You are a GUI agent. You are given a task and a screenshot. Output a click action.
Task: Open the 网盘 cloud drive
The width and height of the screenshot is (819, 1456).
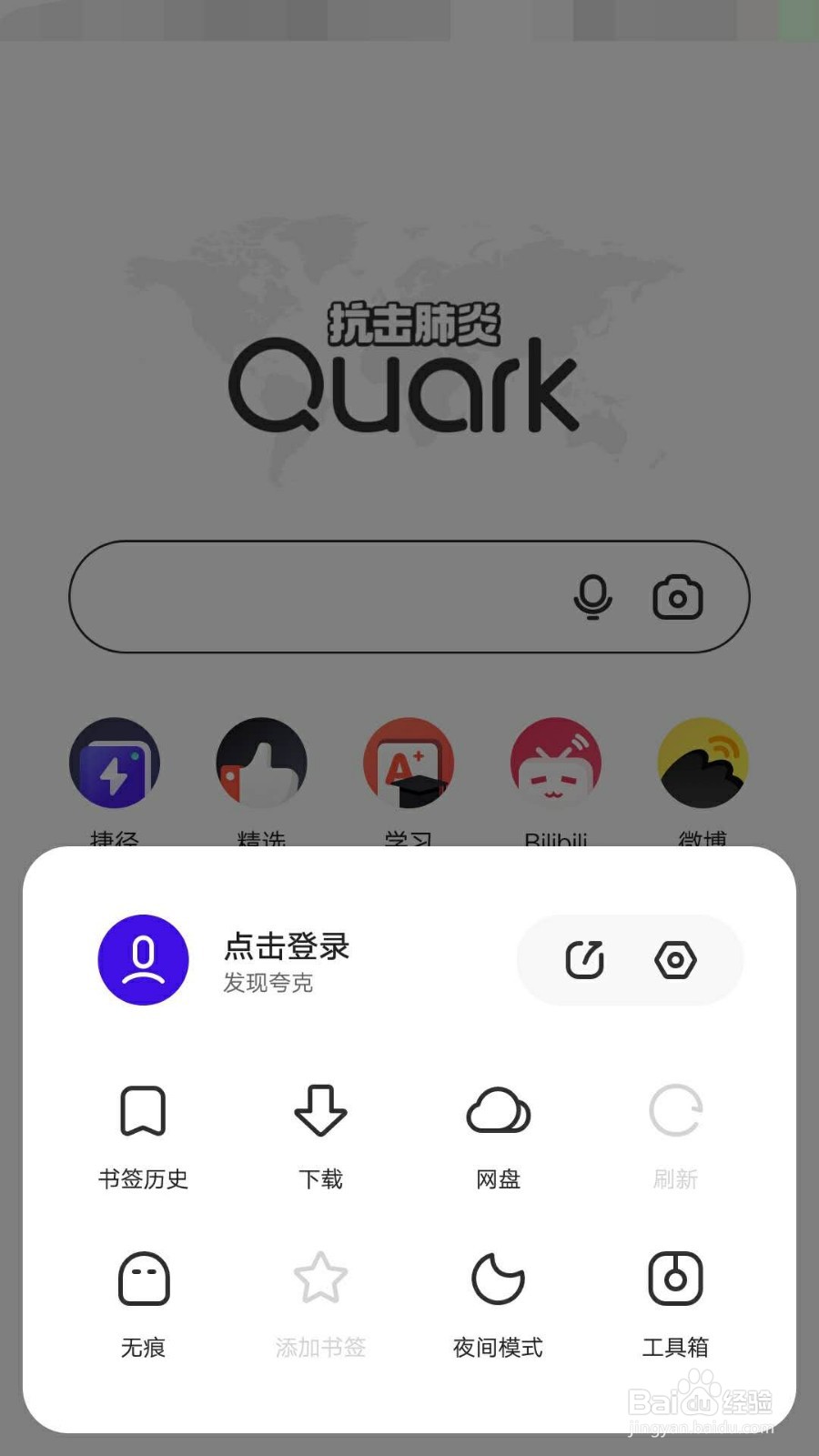[x=497, y=1133]
